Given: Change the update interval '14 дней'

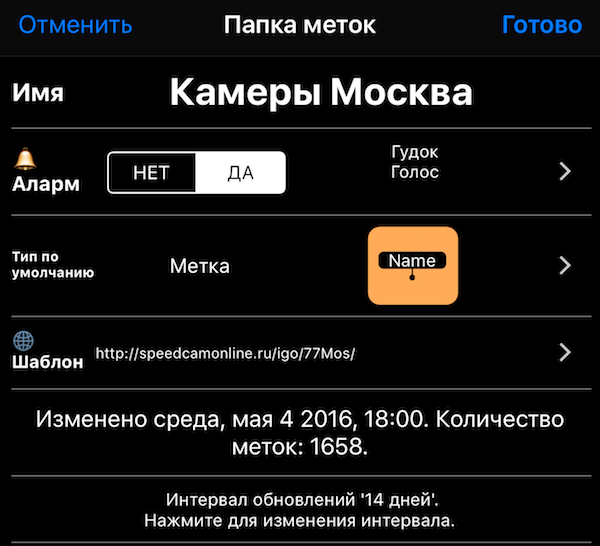Looking at the screenshot, I should tap(300, 510).
